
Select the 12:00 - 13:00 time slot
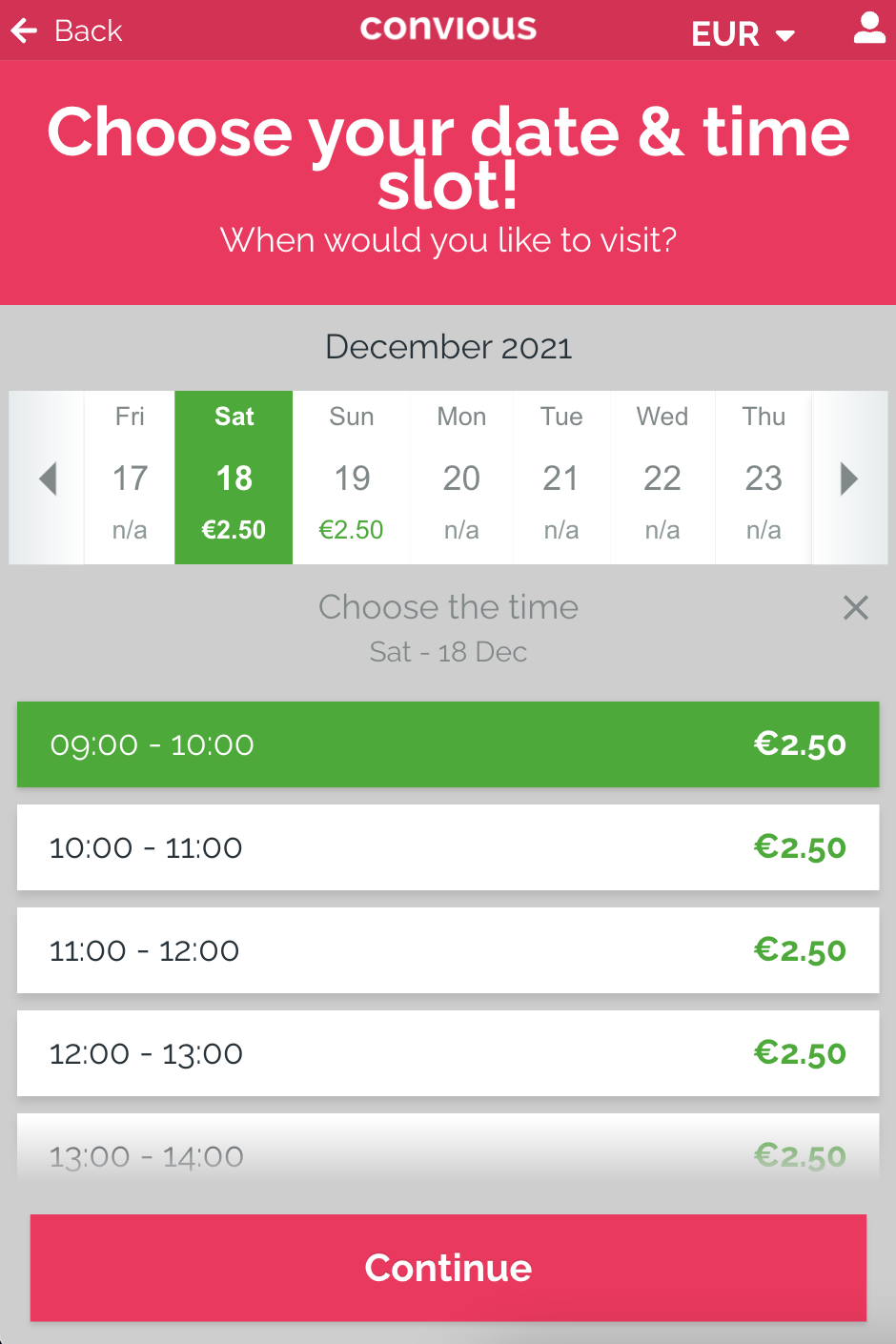(x=448, y=1053)
